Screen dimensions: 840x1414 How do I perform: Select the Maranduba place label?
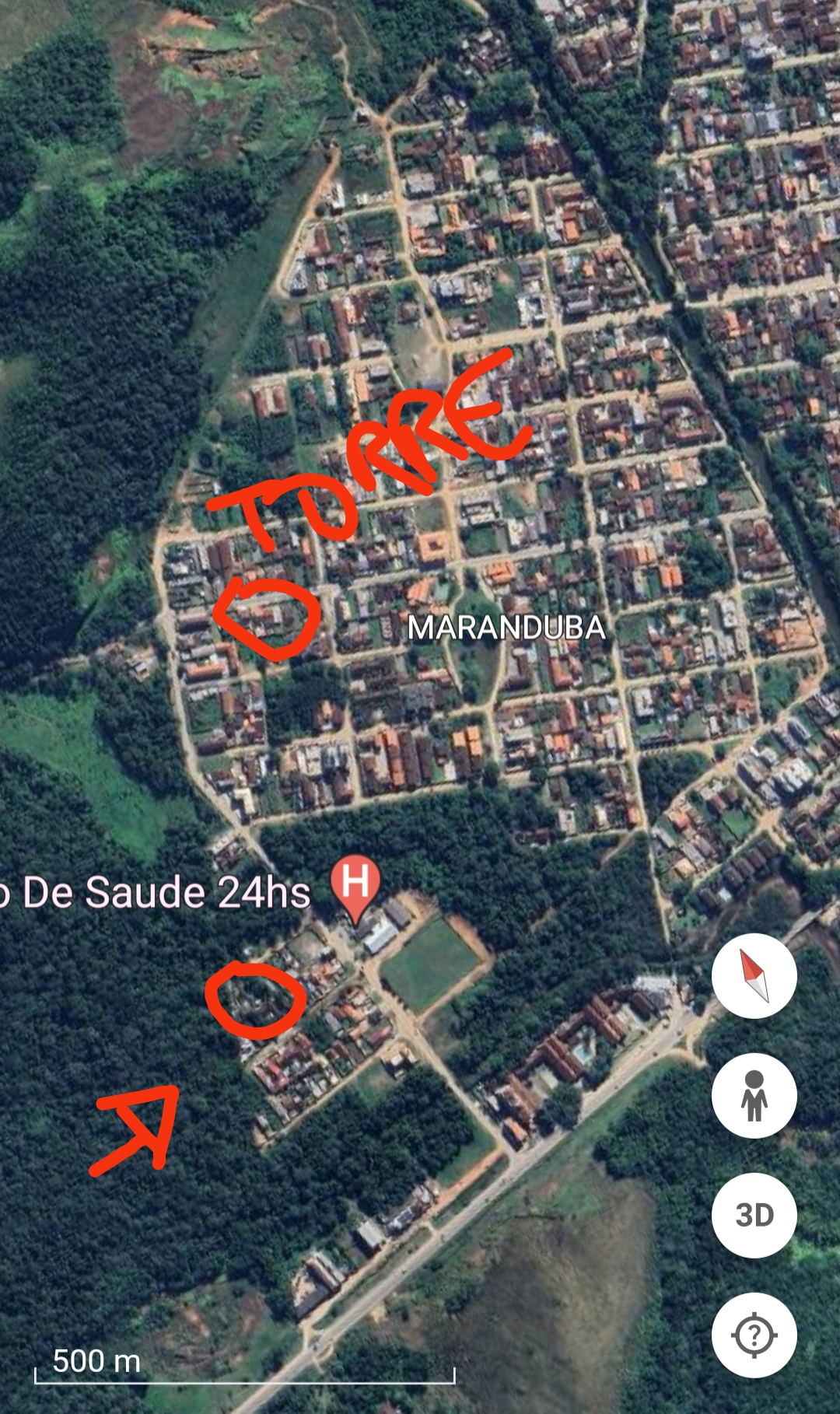506,628
